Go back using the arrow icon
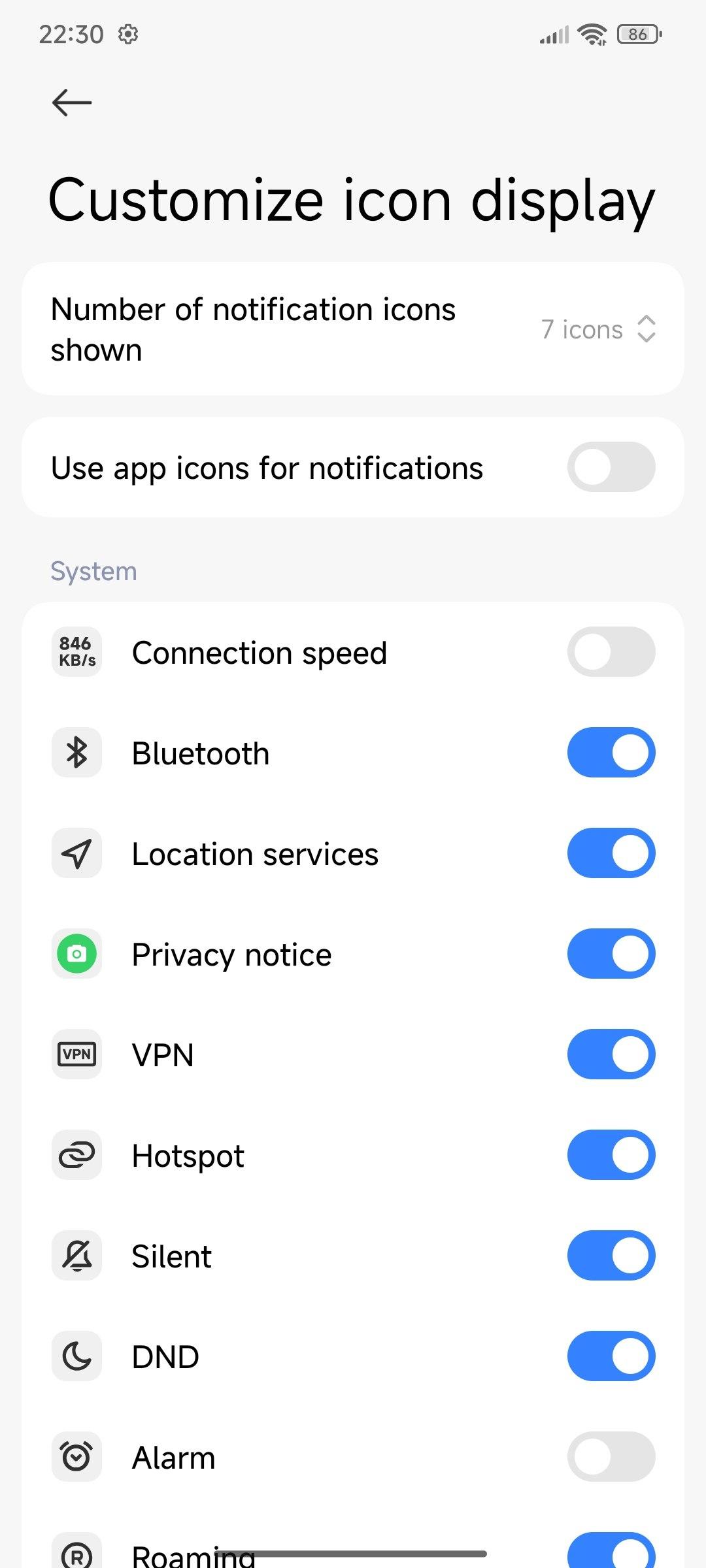 coord(71,103)
